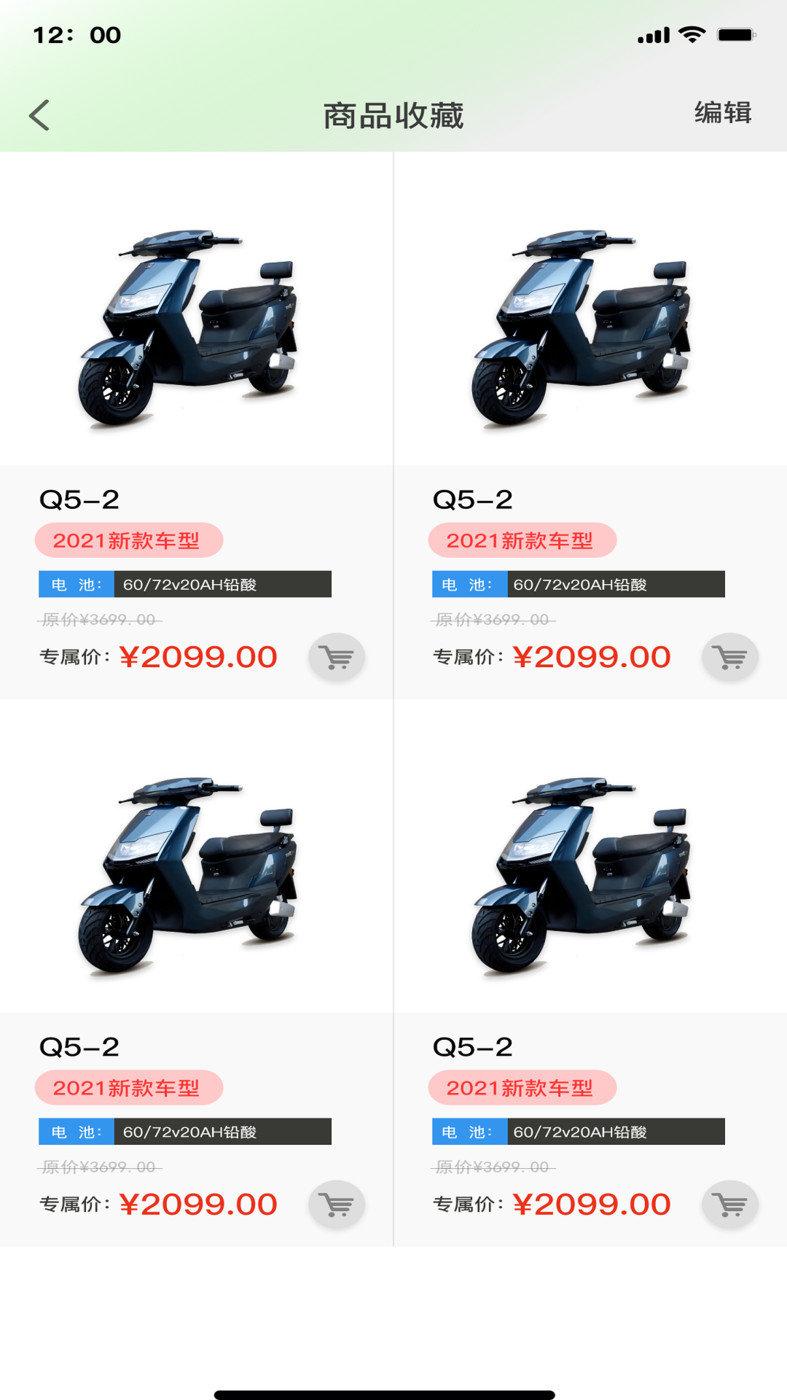Tap the battery icon in the status bar
787x1400 pixels.
point(737,34)
